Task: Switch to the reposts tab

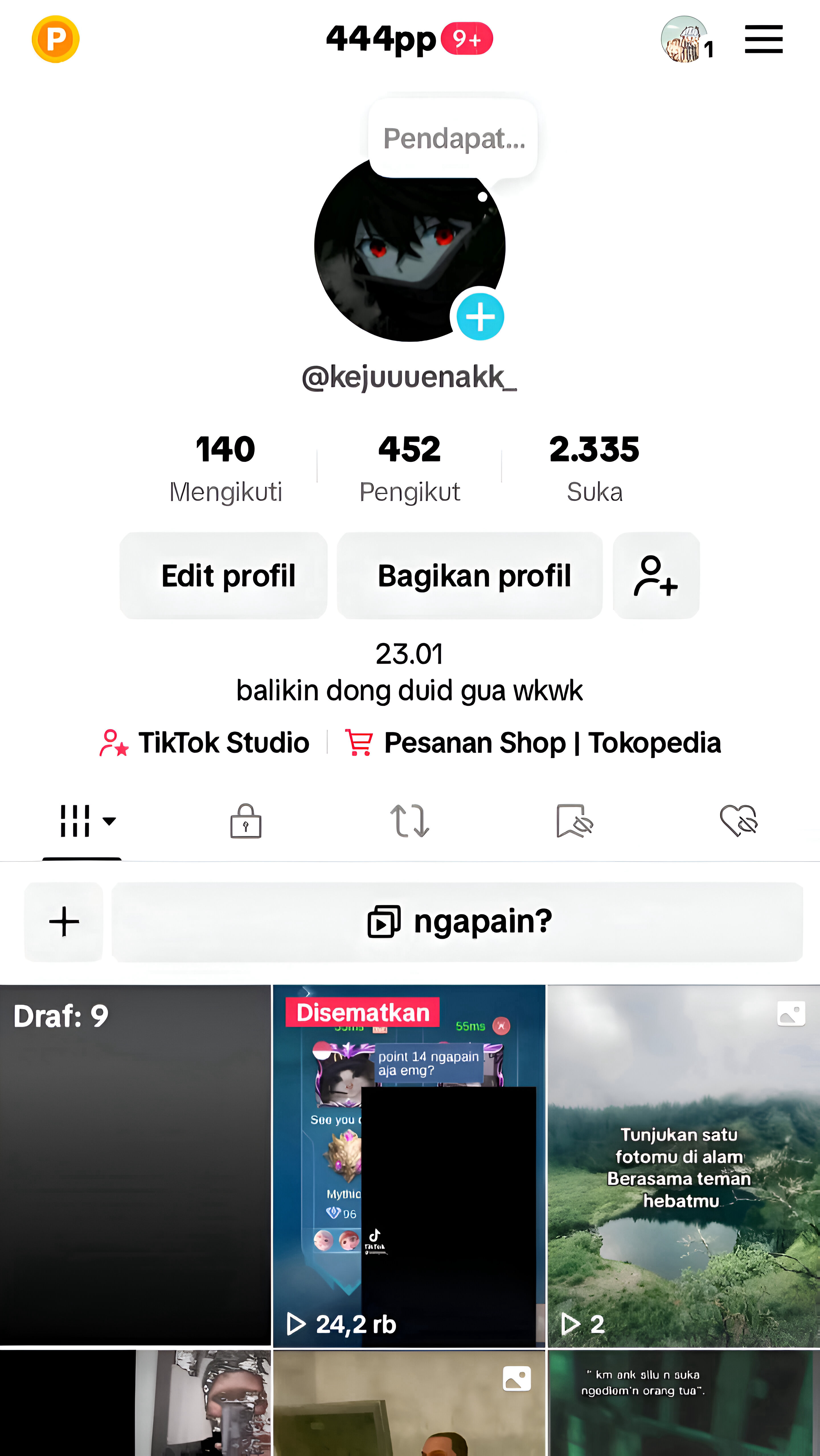Action: (x=409, y=821)
